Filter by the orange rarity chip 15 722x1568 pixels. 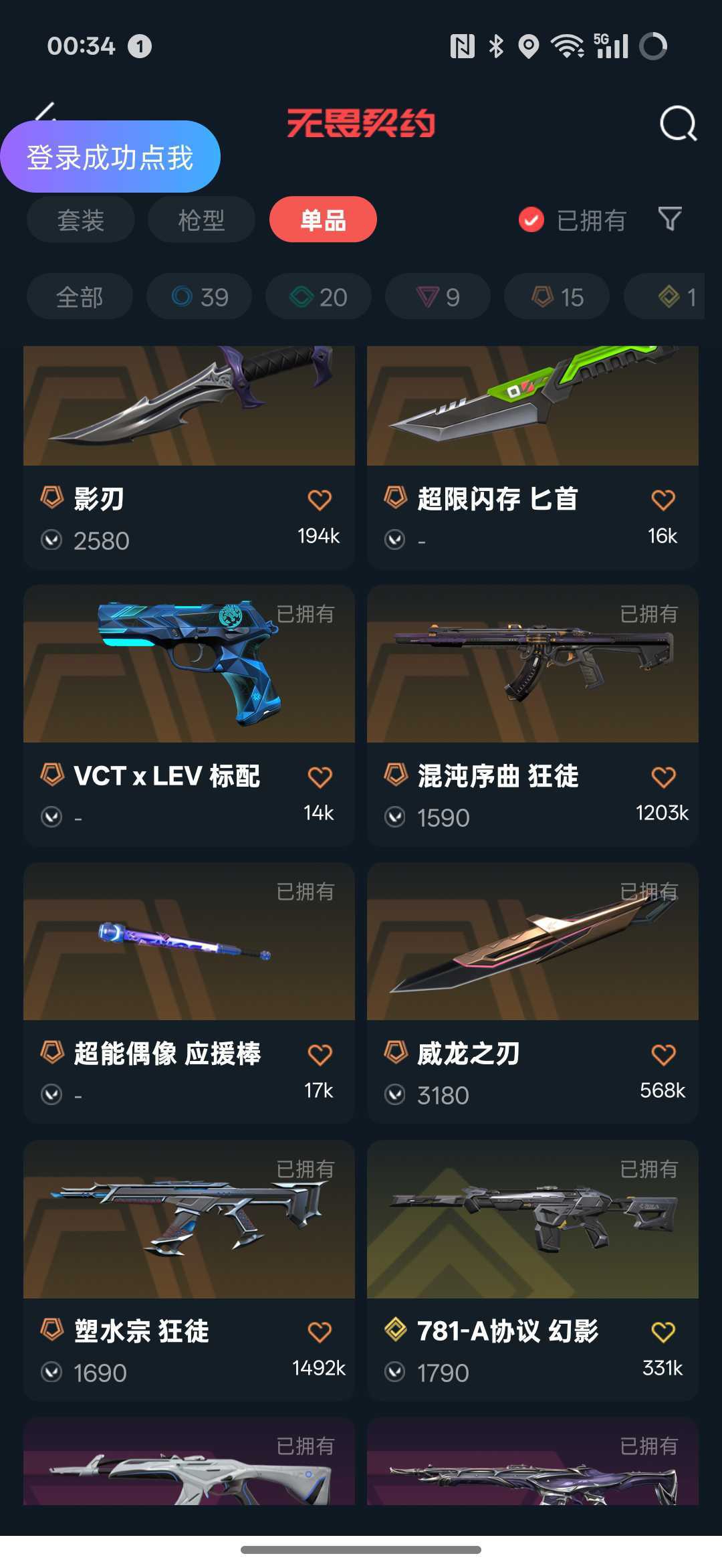point(557,297)
